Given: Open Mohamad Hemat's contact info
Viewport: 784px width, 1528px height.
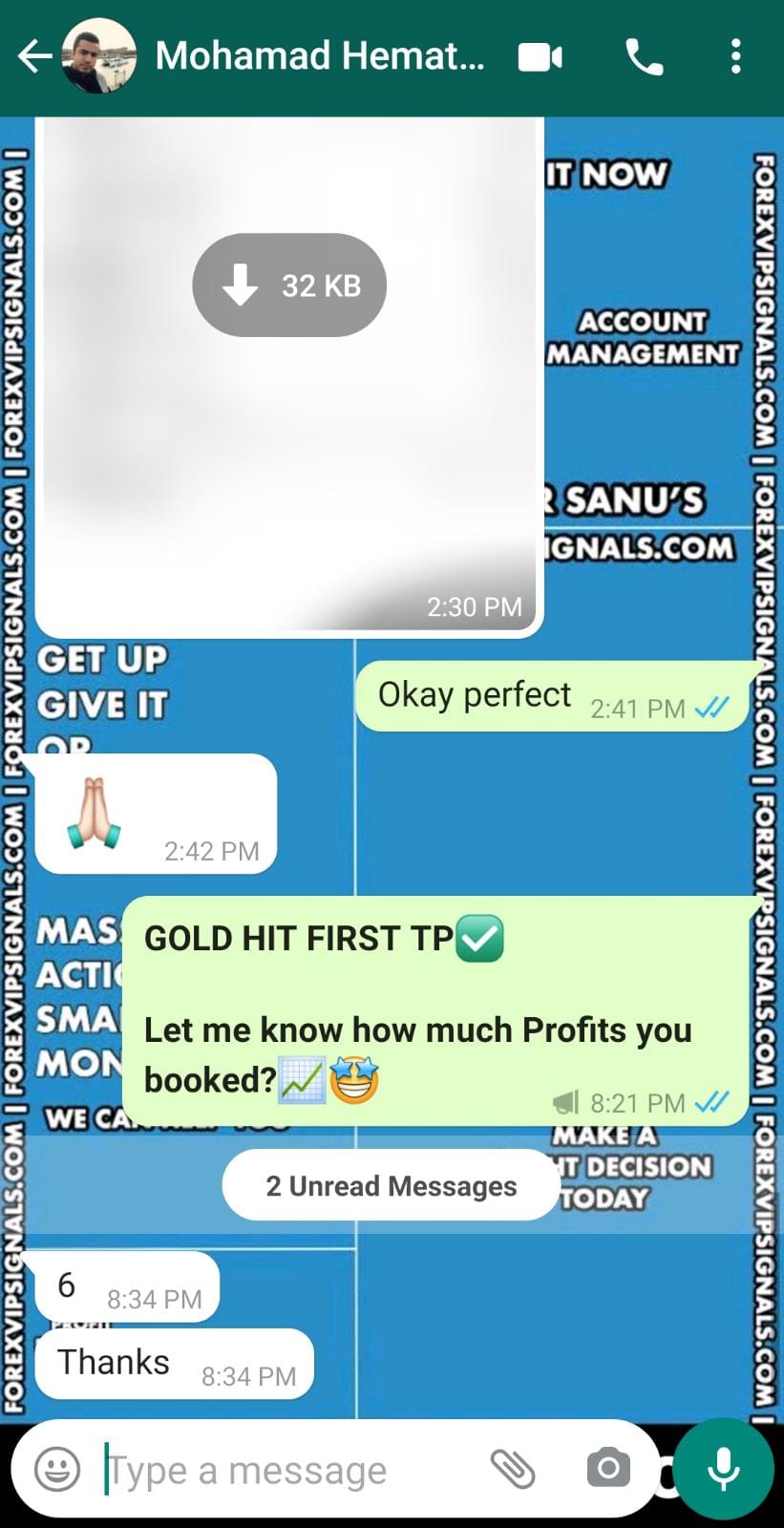Looking at the screenshot, I should tap(319, 56).
